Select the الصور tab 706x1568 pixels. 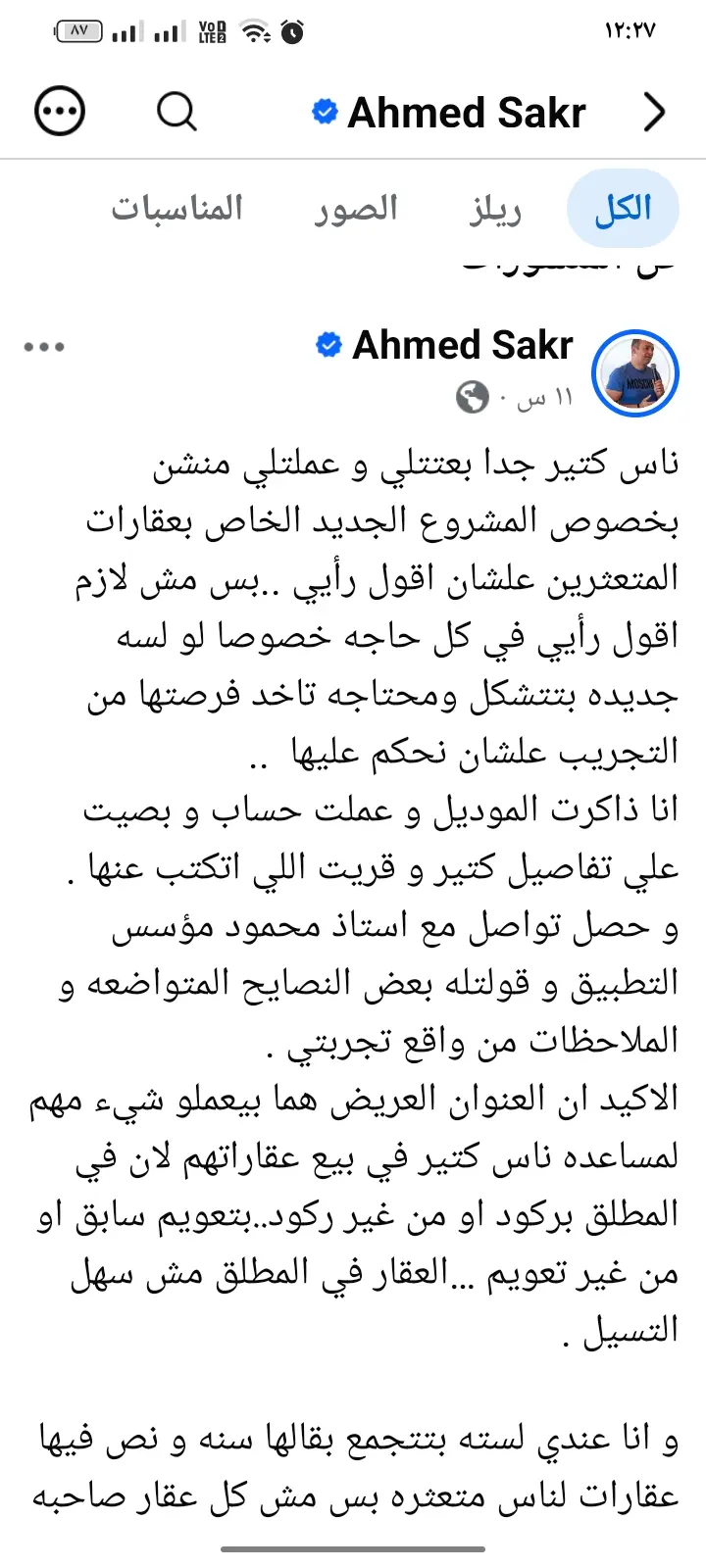(x=356, y=209)
